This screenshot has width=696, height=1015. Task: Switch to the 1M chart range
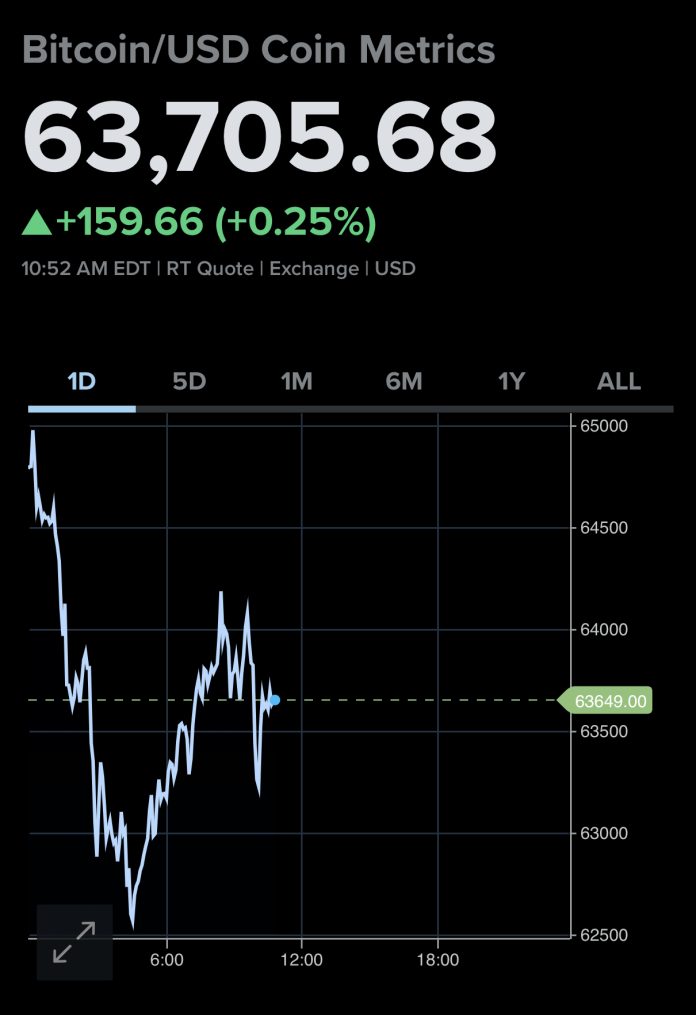[297, 381]
